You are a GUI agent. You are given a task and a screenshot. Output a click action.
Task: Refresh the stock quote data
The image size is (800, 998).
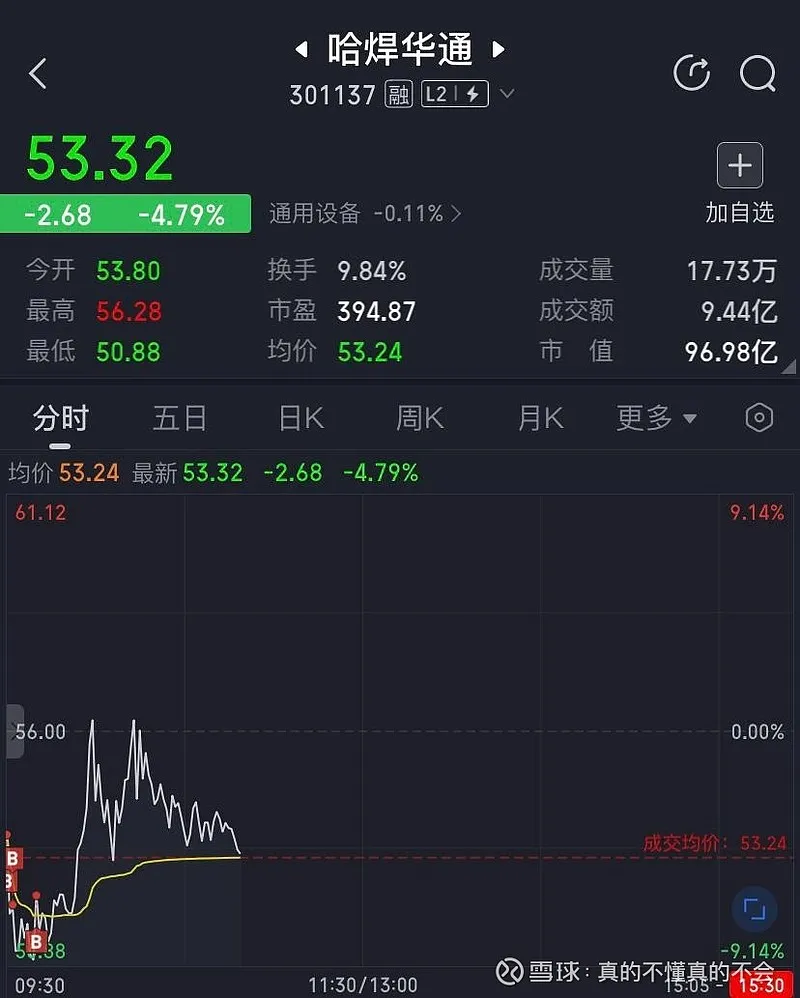coord(691,73)
